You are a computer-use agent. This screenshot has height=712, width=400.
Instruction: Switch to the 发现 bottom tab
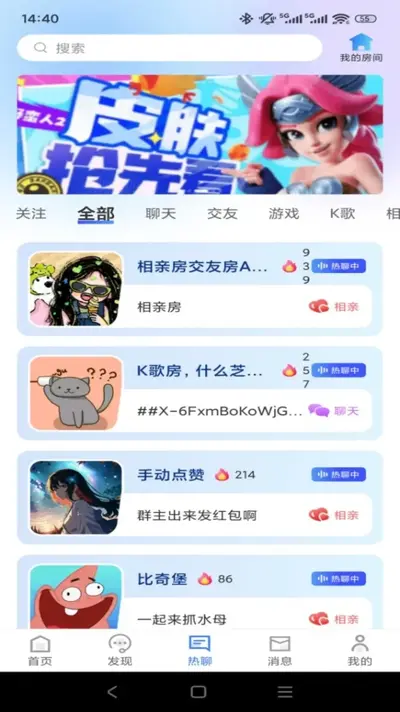[120, 651]
